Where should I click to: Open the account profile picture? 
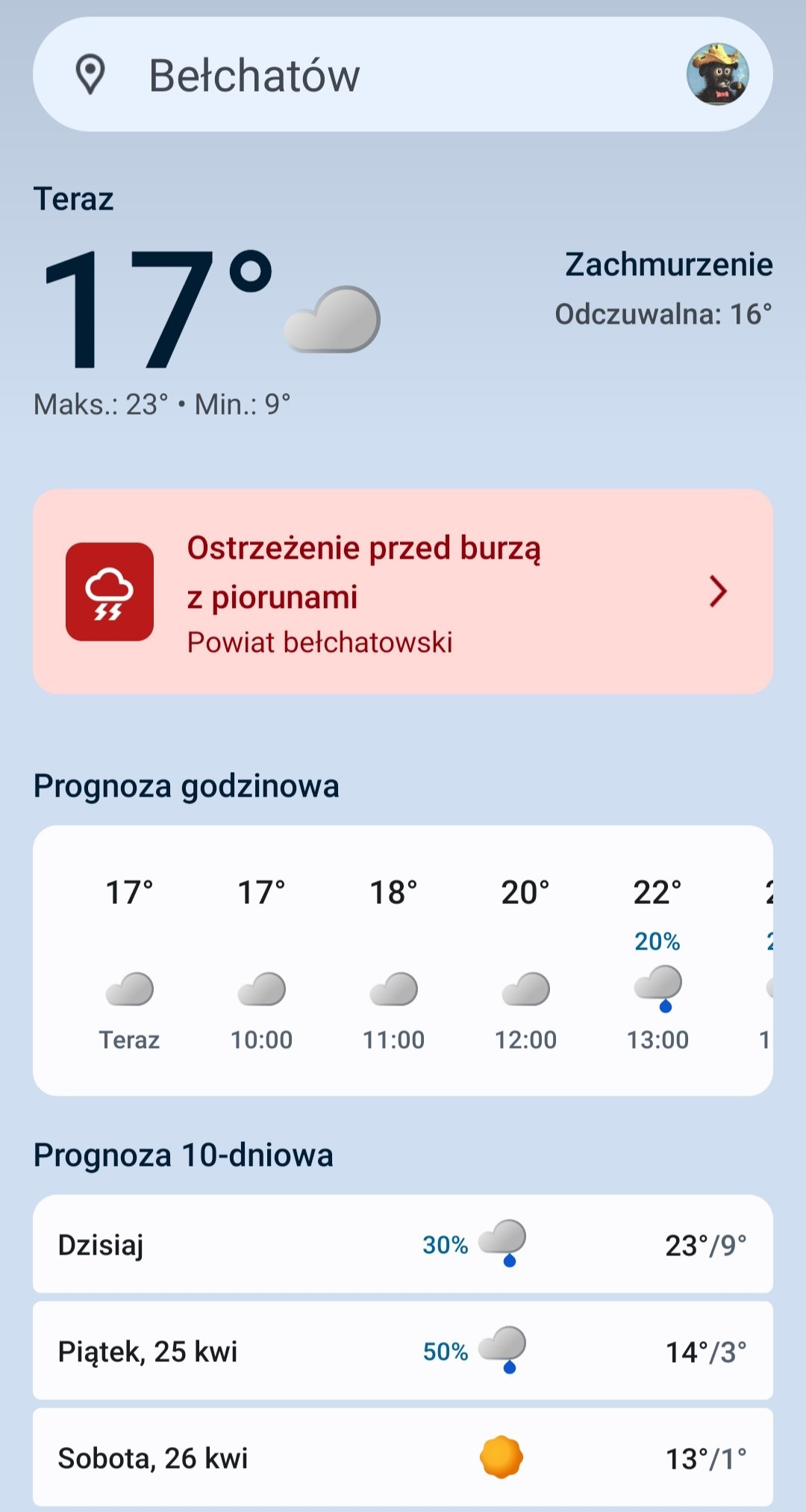tap(717, 74)
